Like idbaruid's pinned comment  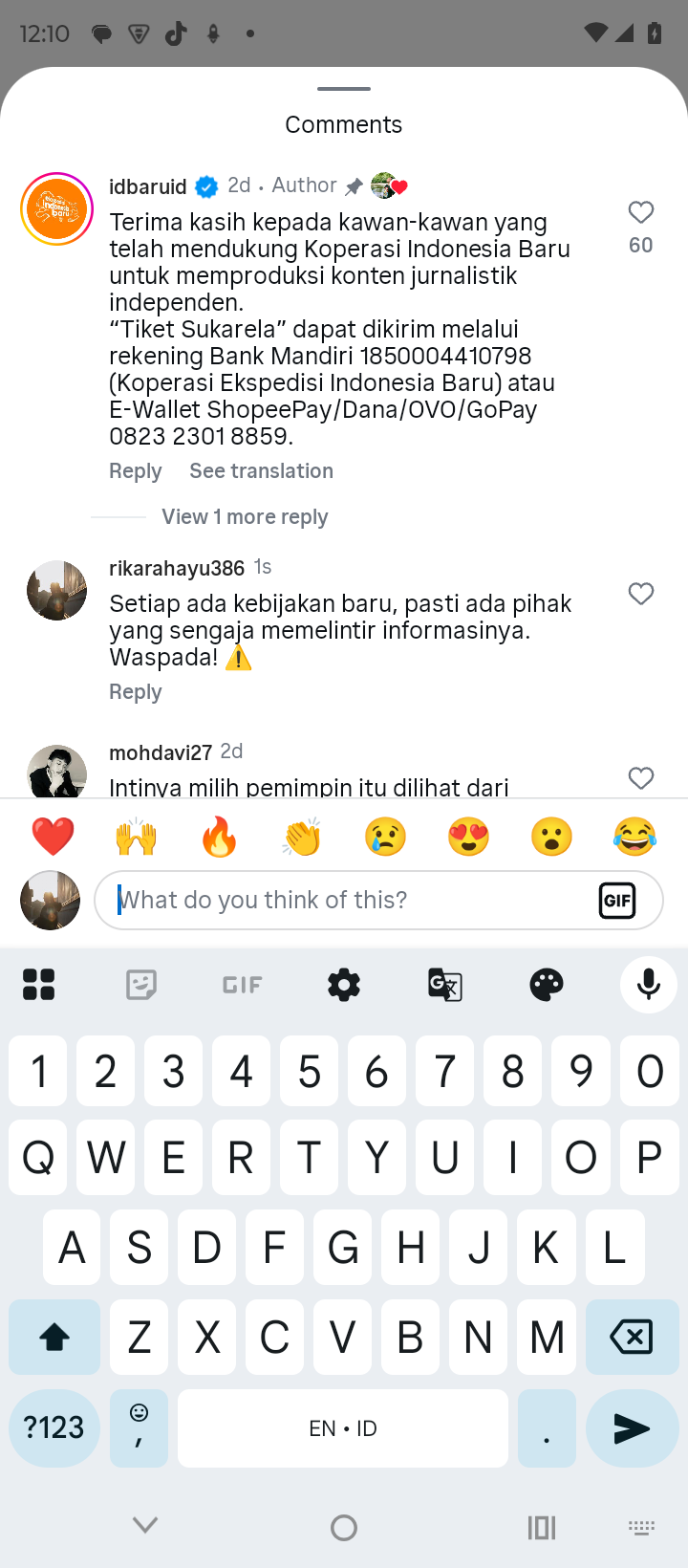tap(640, 212)
